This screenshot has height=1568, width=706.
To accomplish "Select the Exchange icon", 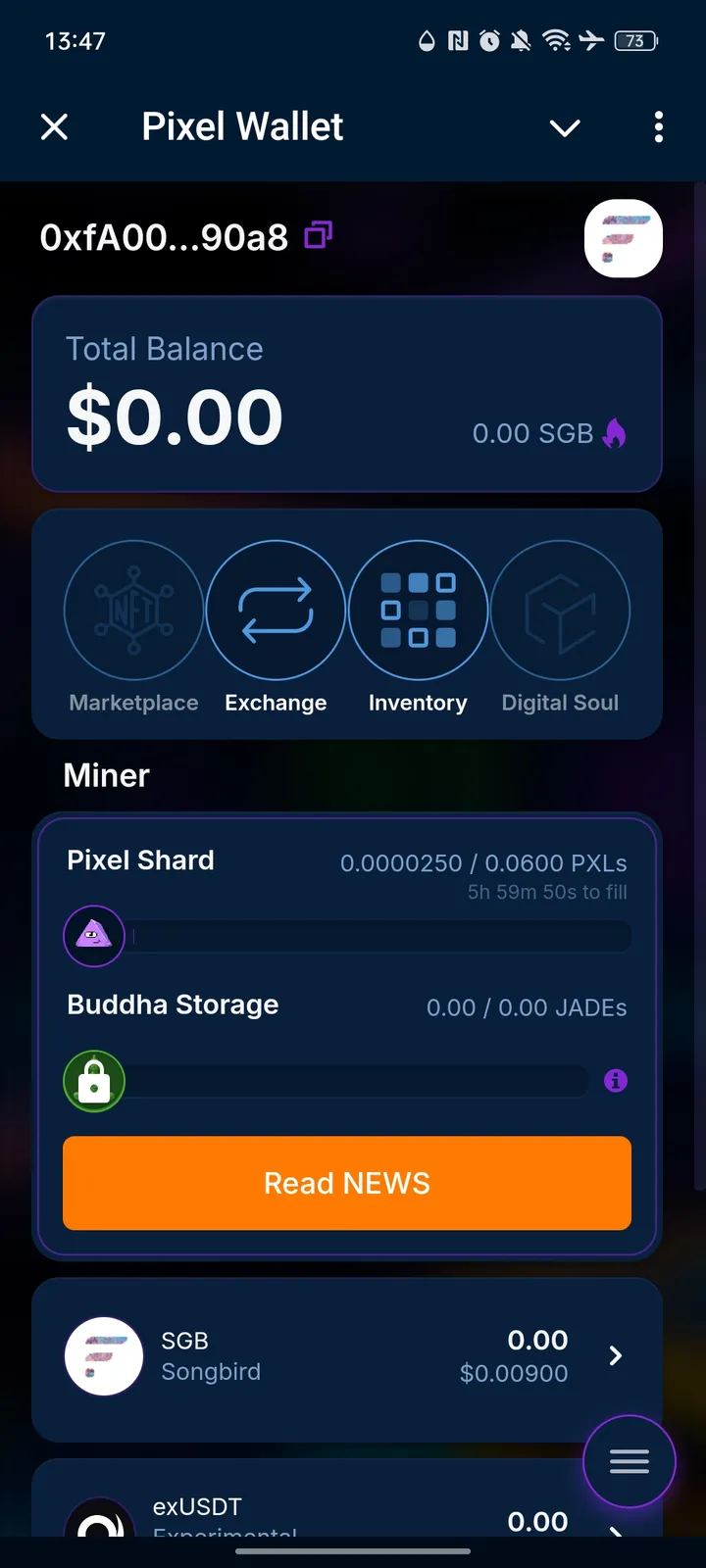I will coord(276,610).
